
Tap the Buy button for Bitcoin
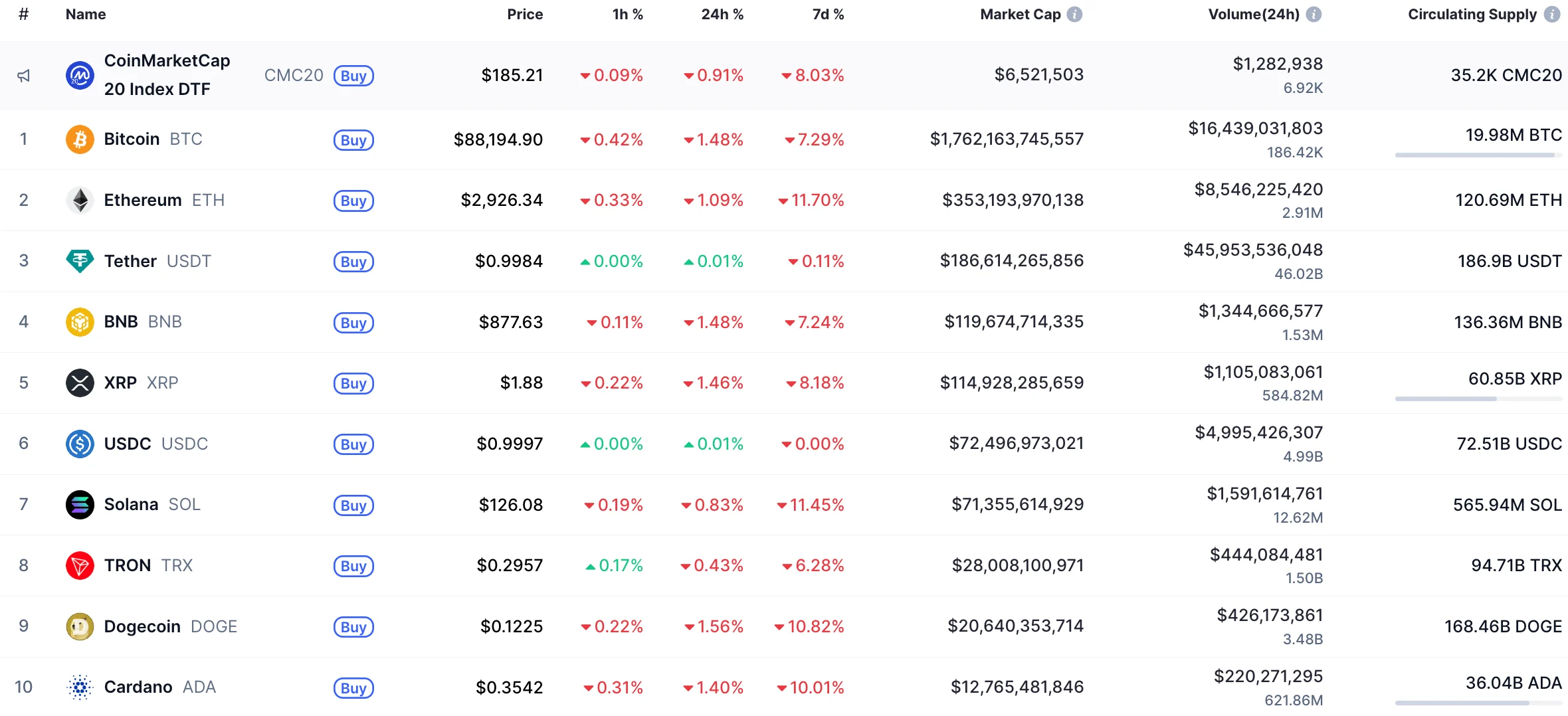click(x=353, y=140)
